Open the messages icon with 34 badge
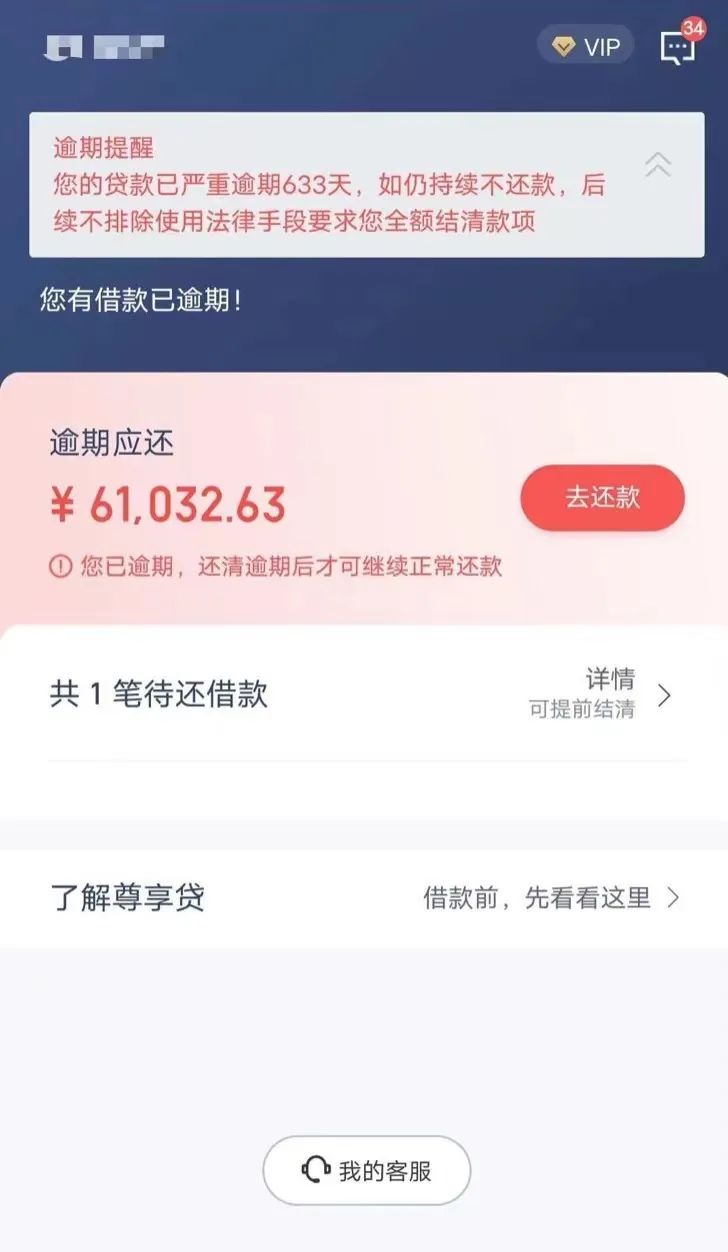 coord(679,45)
